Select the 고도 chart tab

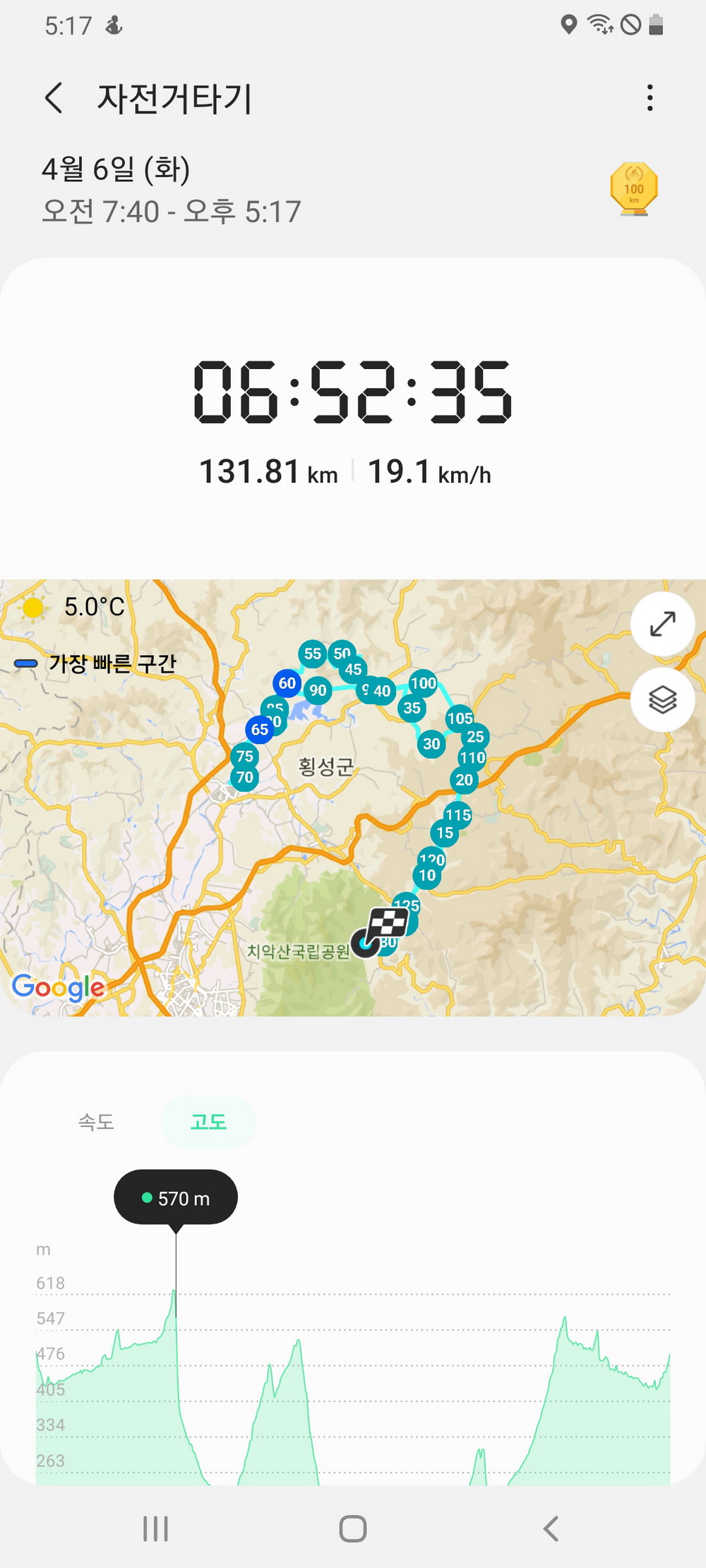pos(208,1122)
